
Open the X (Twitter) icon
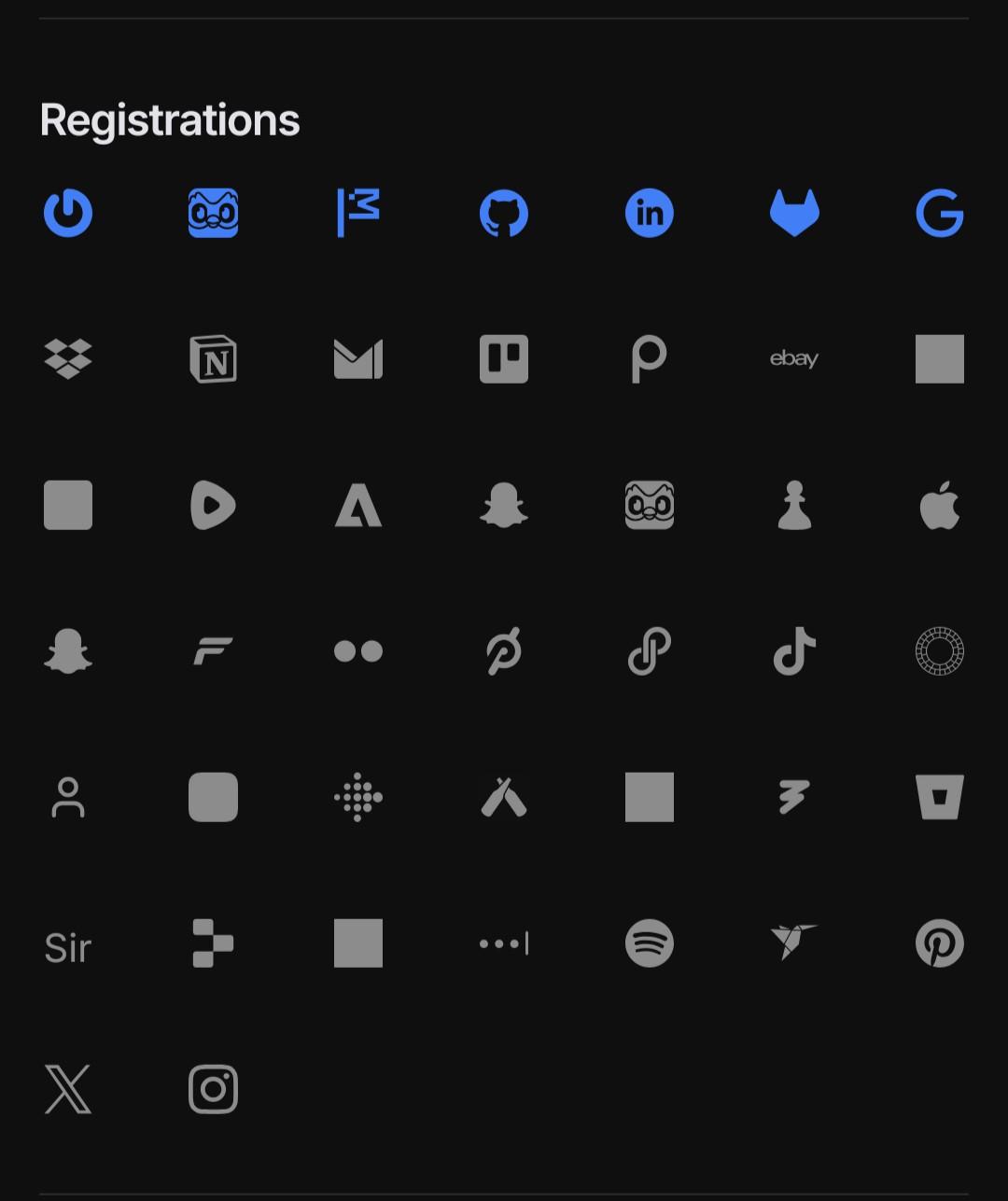tap(68, 1089)
